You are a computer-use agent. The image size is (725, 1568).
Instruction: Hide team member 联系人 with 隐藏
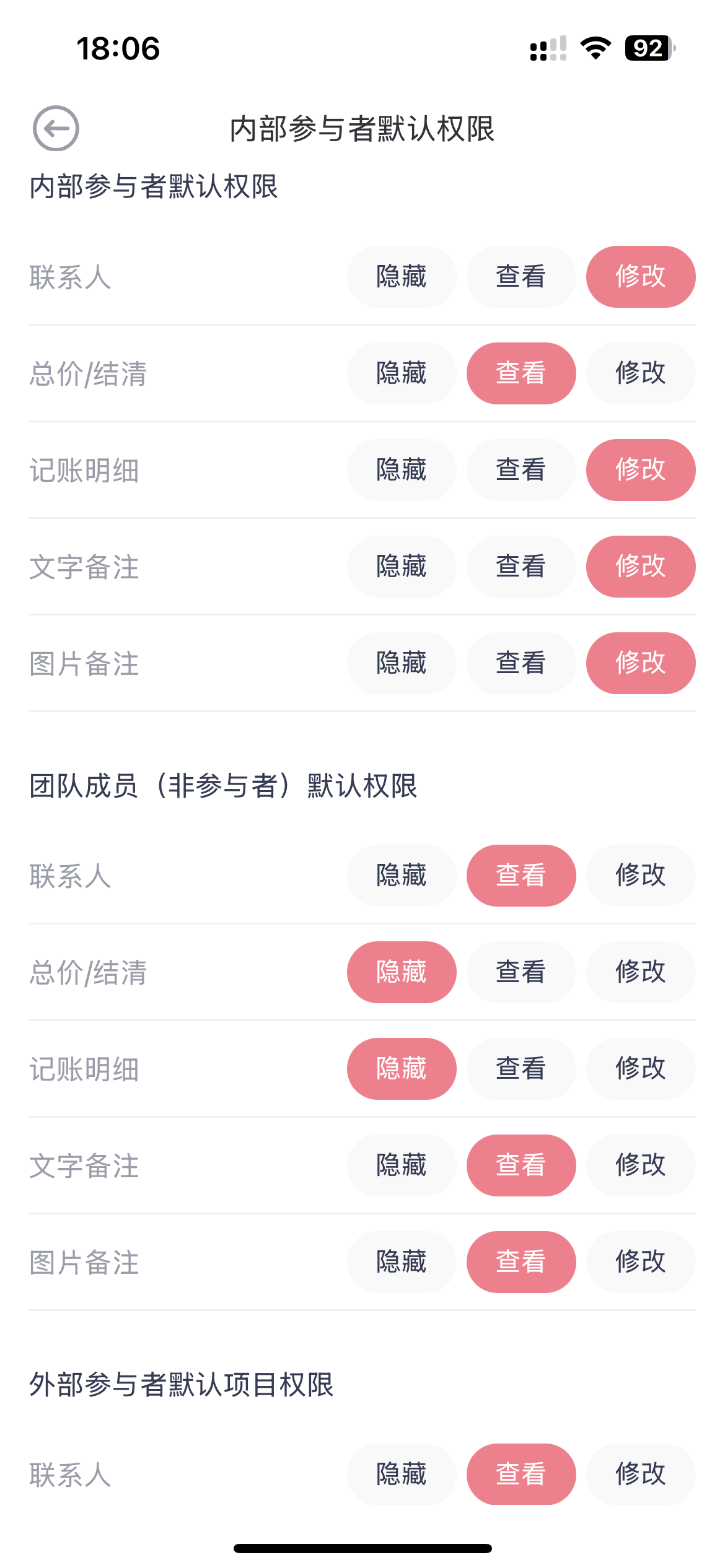401,875
